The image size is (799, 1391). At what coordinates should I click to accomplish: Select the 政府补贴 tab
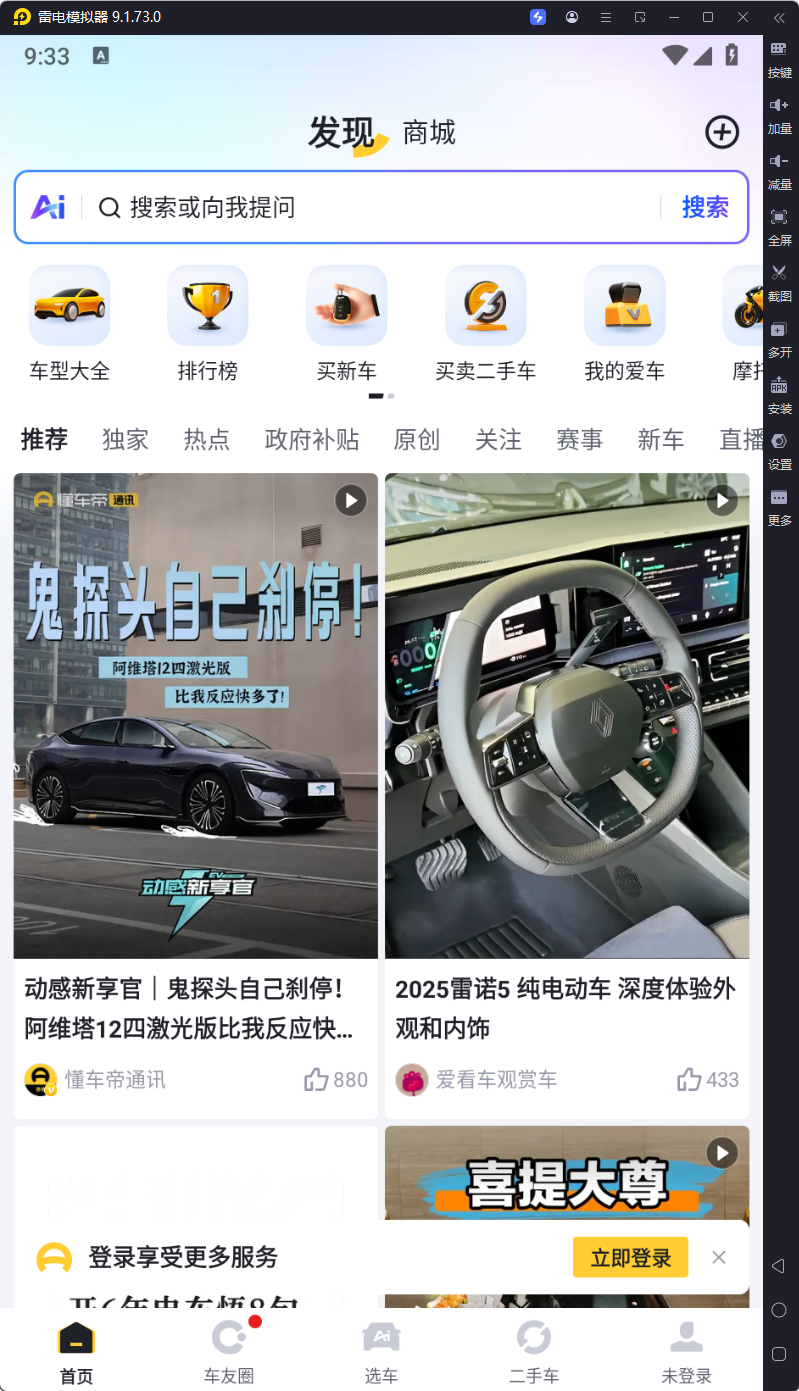(311, 440)
